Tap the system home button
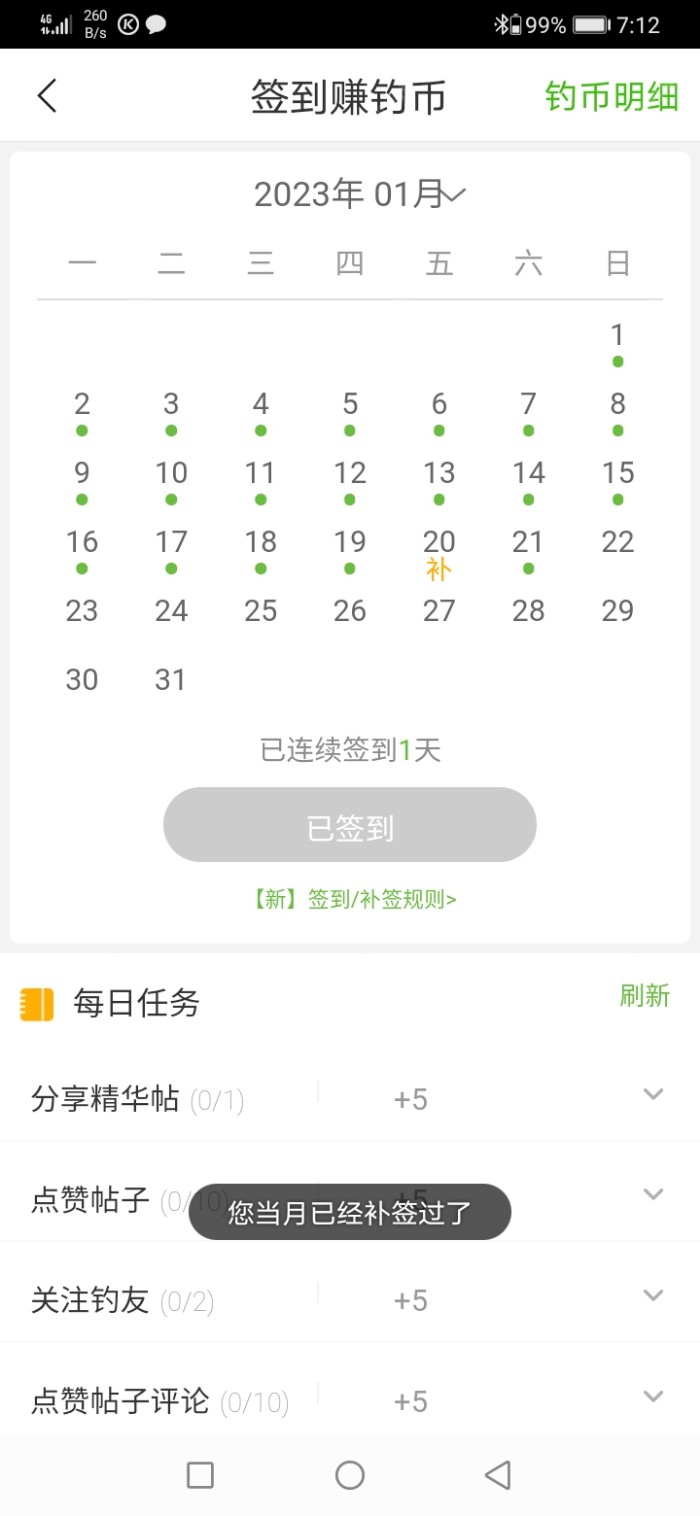 [350, 1475]
